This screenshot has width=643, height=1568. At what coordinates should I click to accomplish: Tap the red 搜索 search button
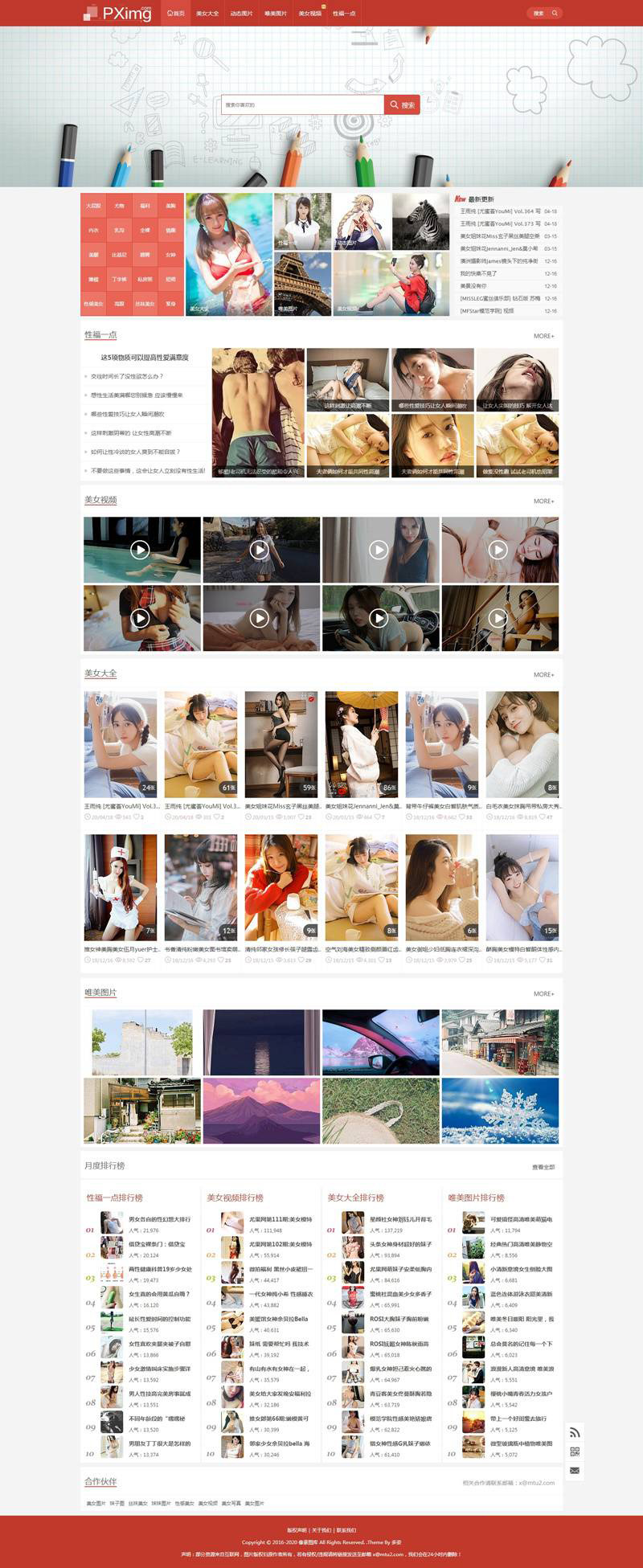(402, 105)
